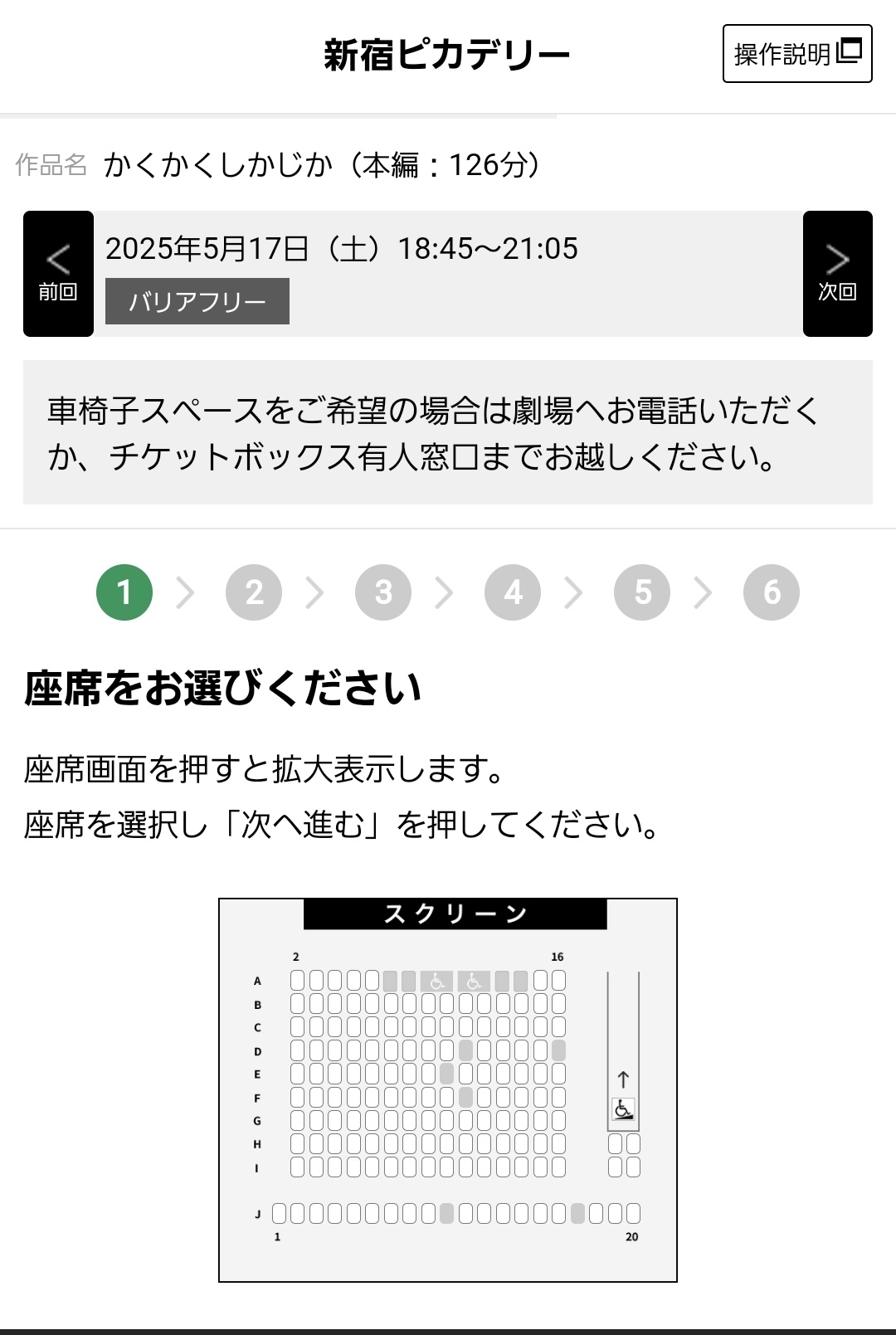
Task: Go to the next showtime (次回)
Action: coord(837,274)
